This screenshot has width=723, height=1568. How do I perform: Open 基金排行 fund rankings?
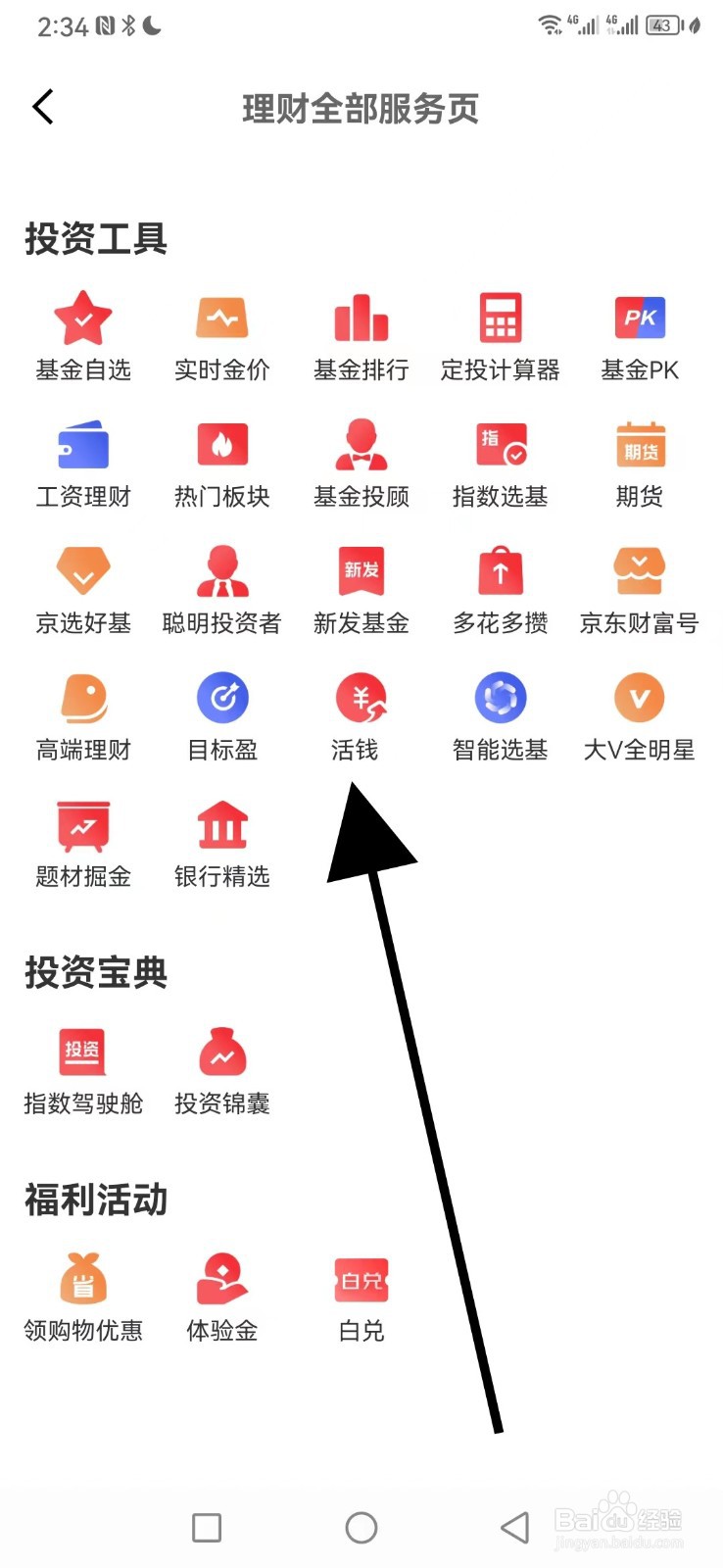[x=361, y=316]
